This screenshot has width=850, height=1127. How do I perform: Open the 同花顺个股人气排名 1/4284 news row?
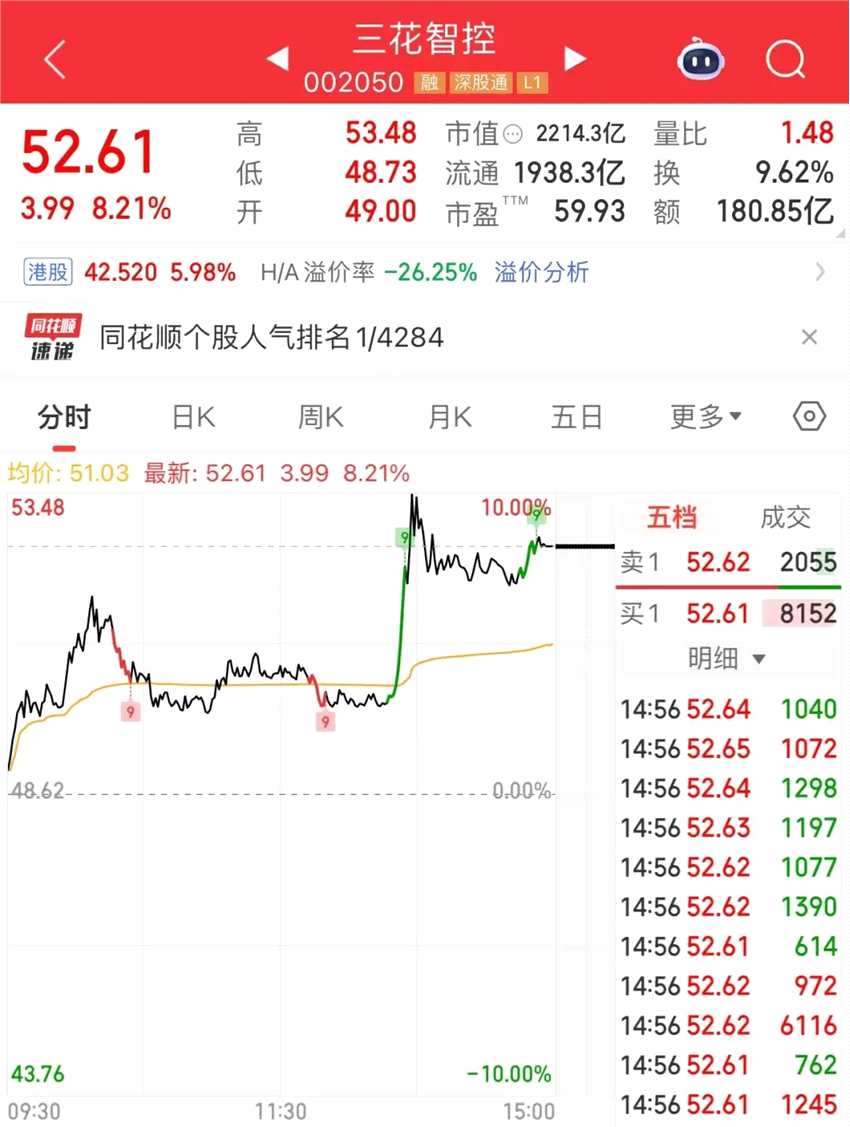click(x=271, y=338)
